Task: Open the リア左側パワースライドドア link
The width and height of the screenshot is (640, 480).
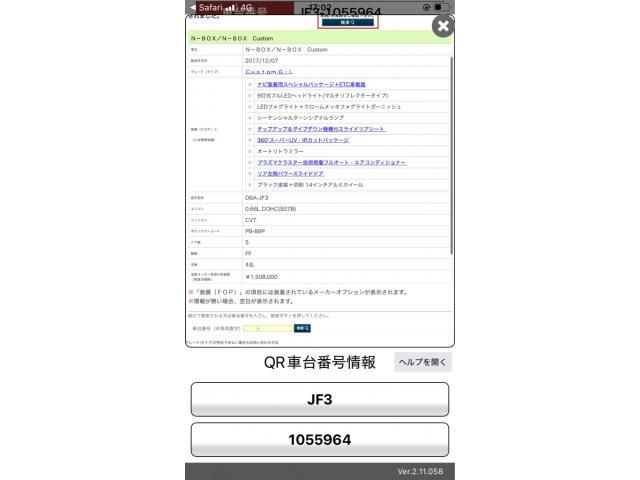Action: tap(290, 174)
